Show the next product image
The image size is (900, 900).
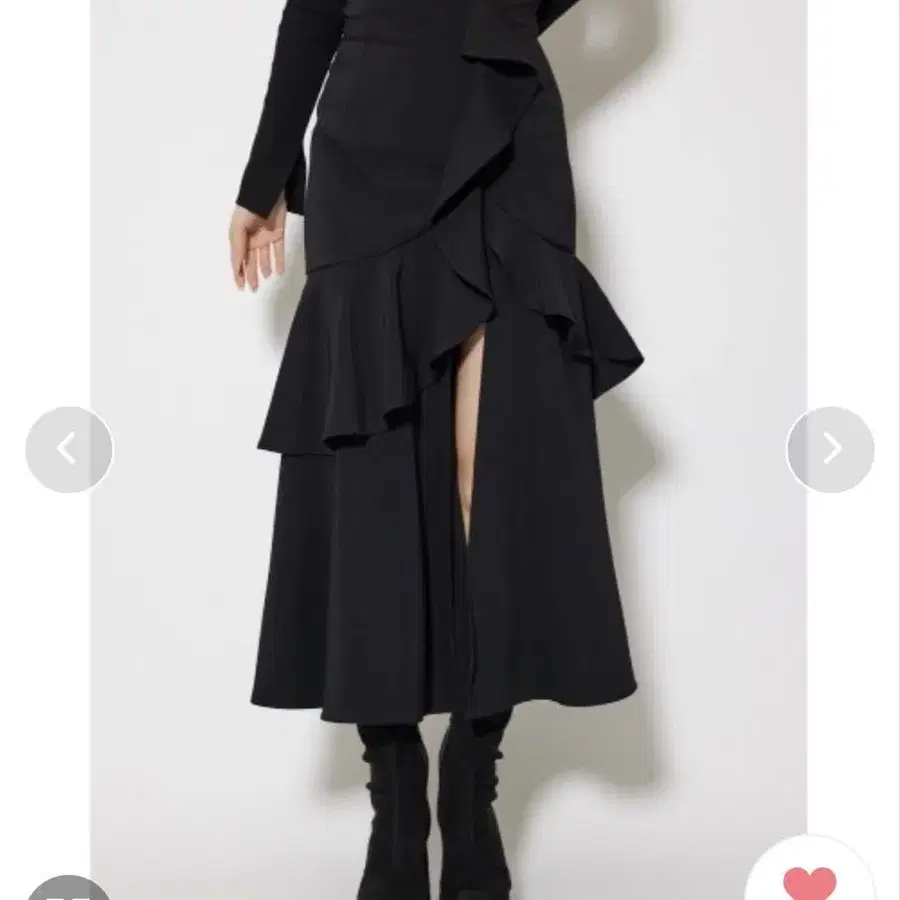(x=830, y=450)
